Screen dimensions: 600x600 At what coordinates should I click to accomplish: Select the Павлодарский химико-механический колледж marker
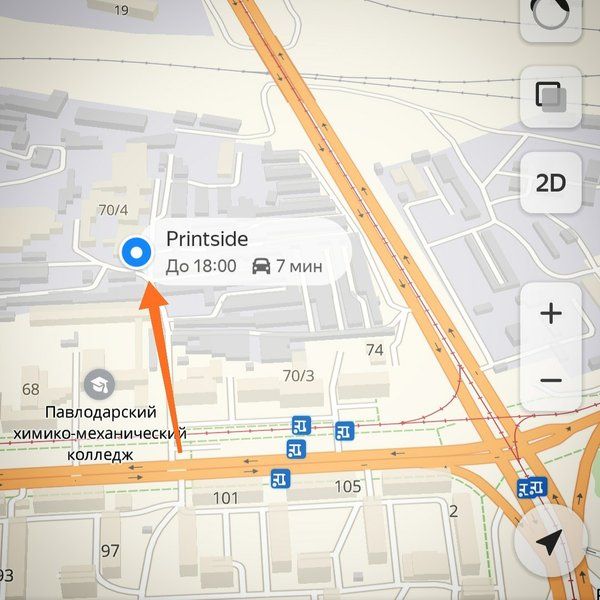coord(98,383)
